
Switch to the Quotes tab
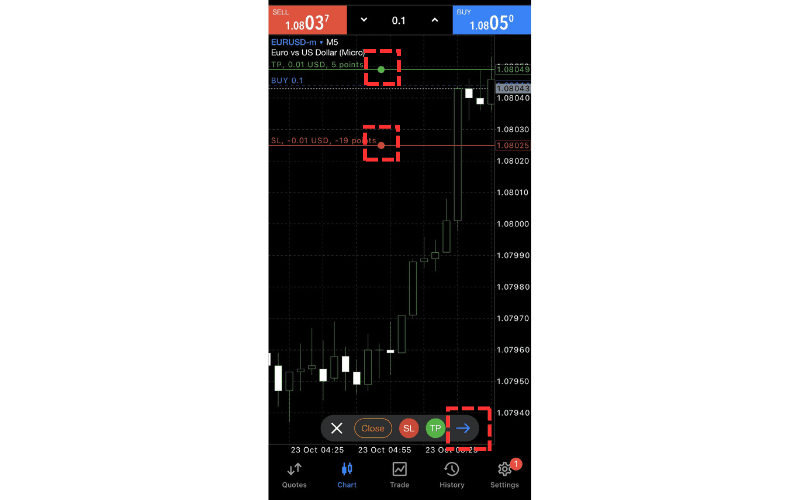[294, 474]
